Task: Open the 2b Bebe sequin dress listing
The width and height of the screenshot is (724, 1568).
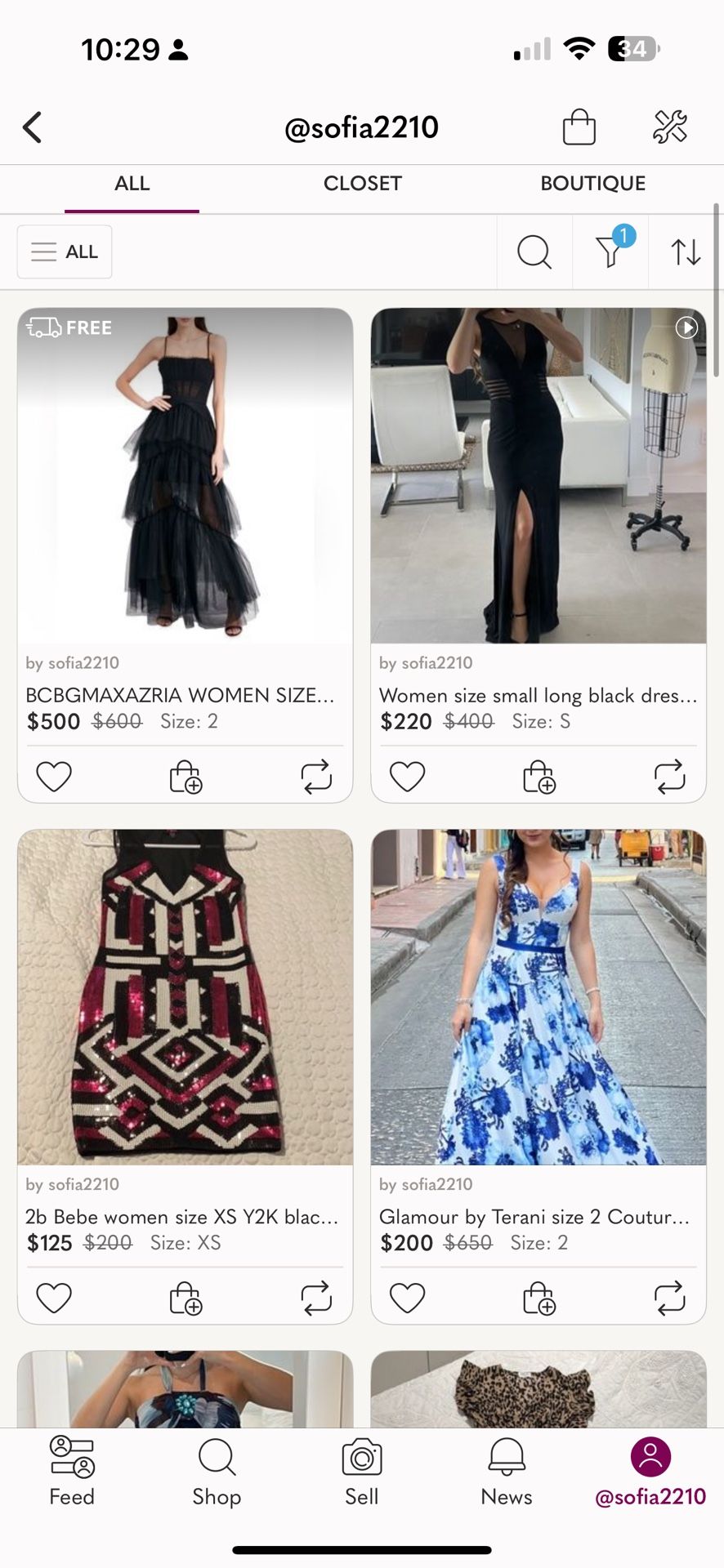Action: point(185,997)
